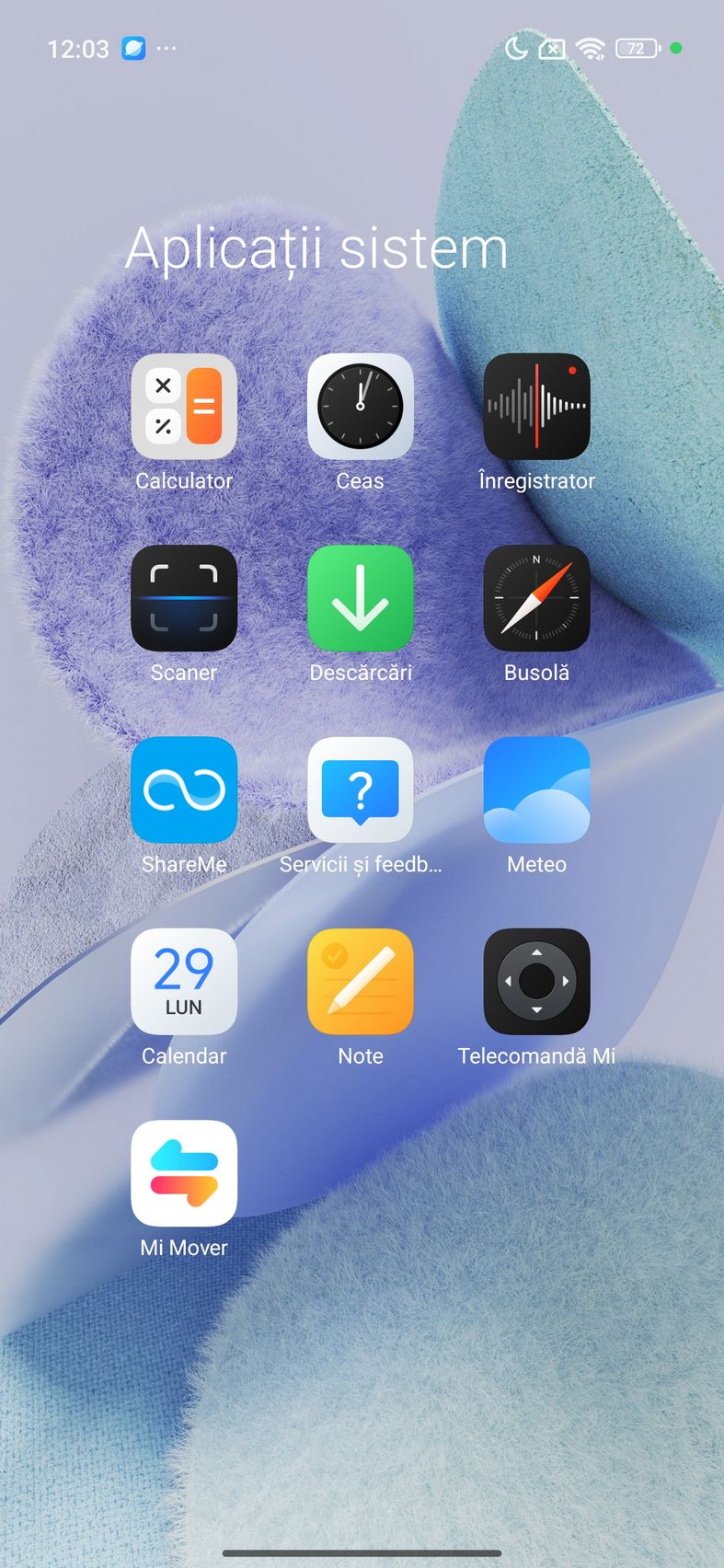Open Telecomandă Mi remote app
This screenshot has width=724, height=1568.
click(536, 981)
